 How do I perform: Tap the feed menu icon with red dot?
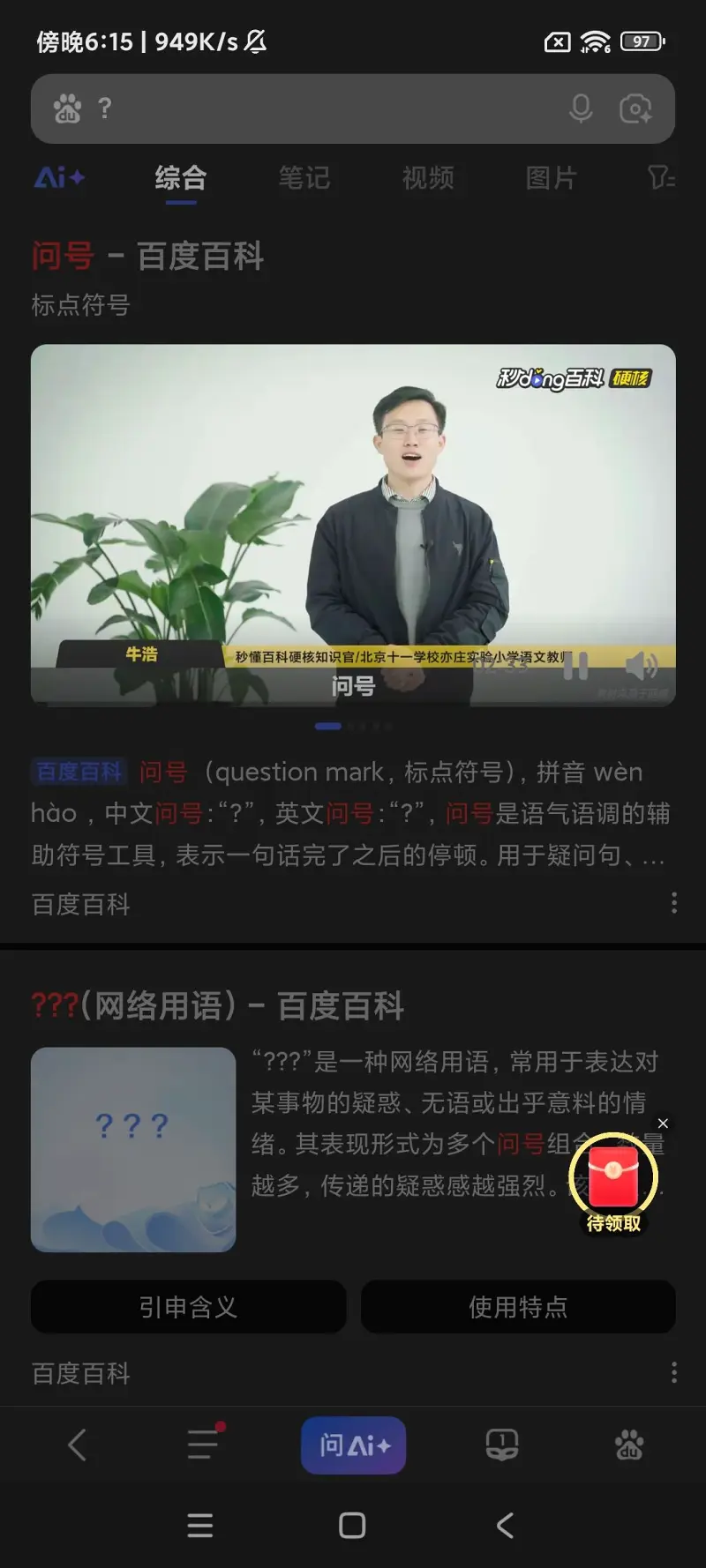coord(201,1445)
